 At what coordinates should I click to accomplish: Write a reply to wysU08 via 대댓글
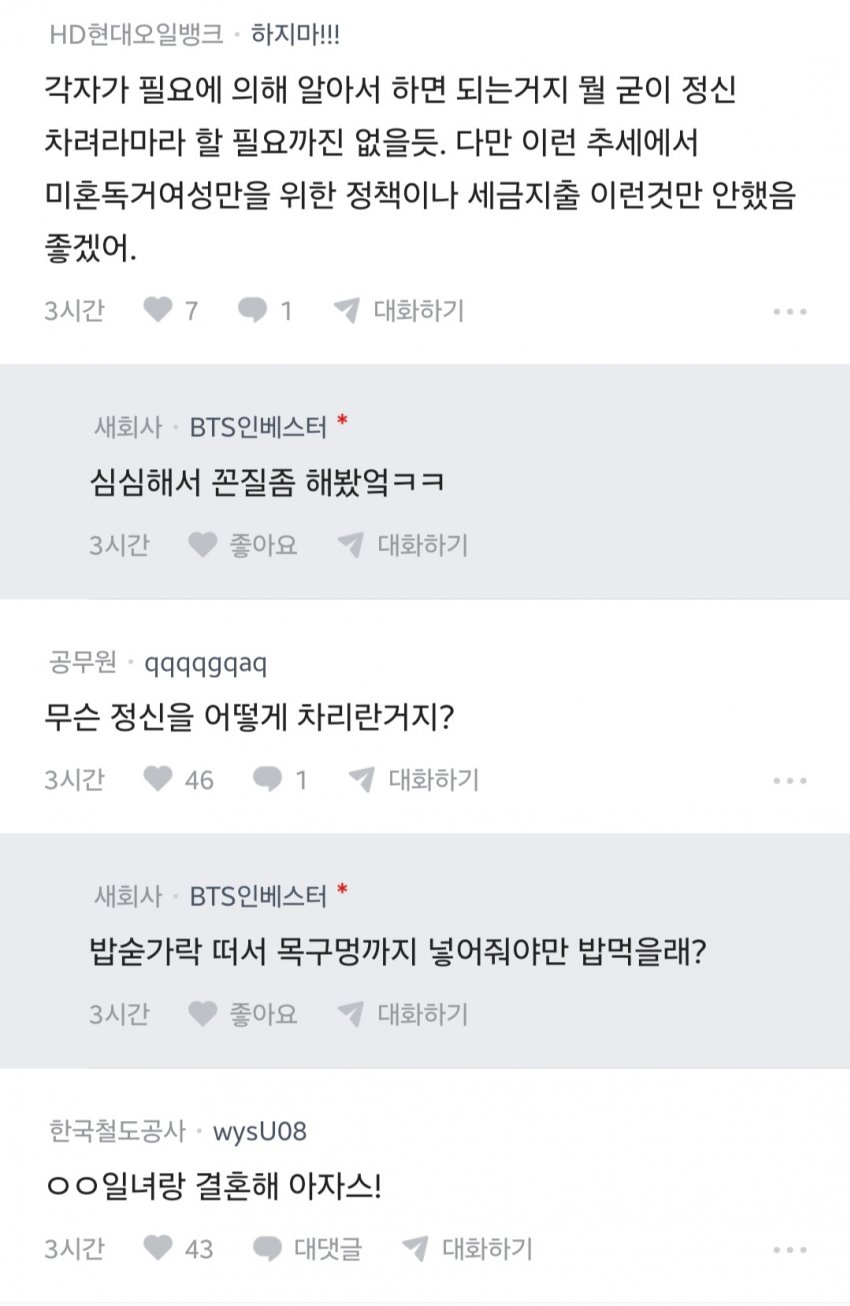(x=308, y=1248)
